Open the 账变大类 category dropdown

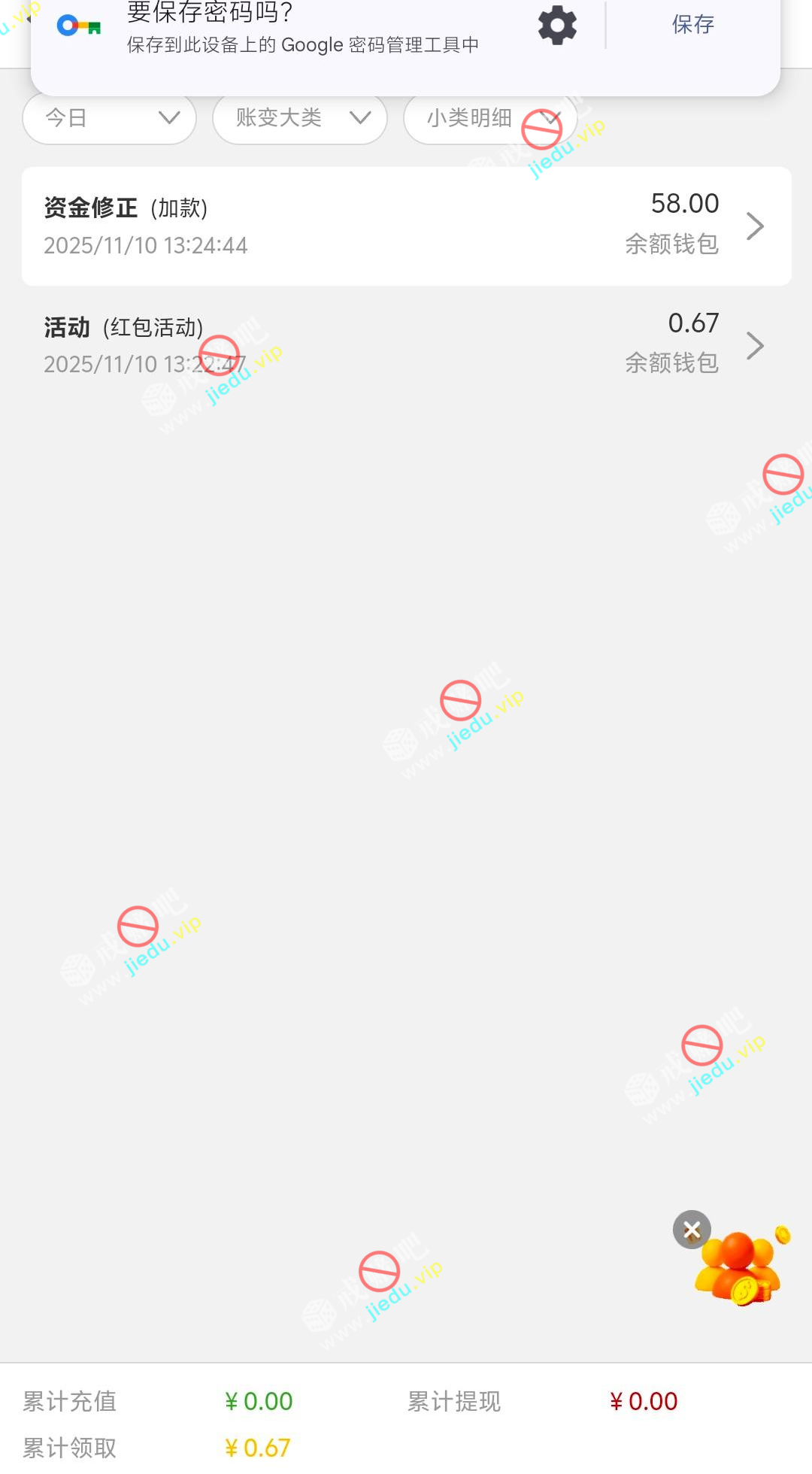299,118
